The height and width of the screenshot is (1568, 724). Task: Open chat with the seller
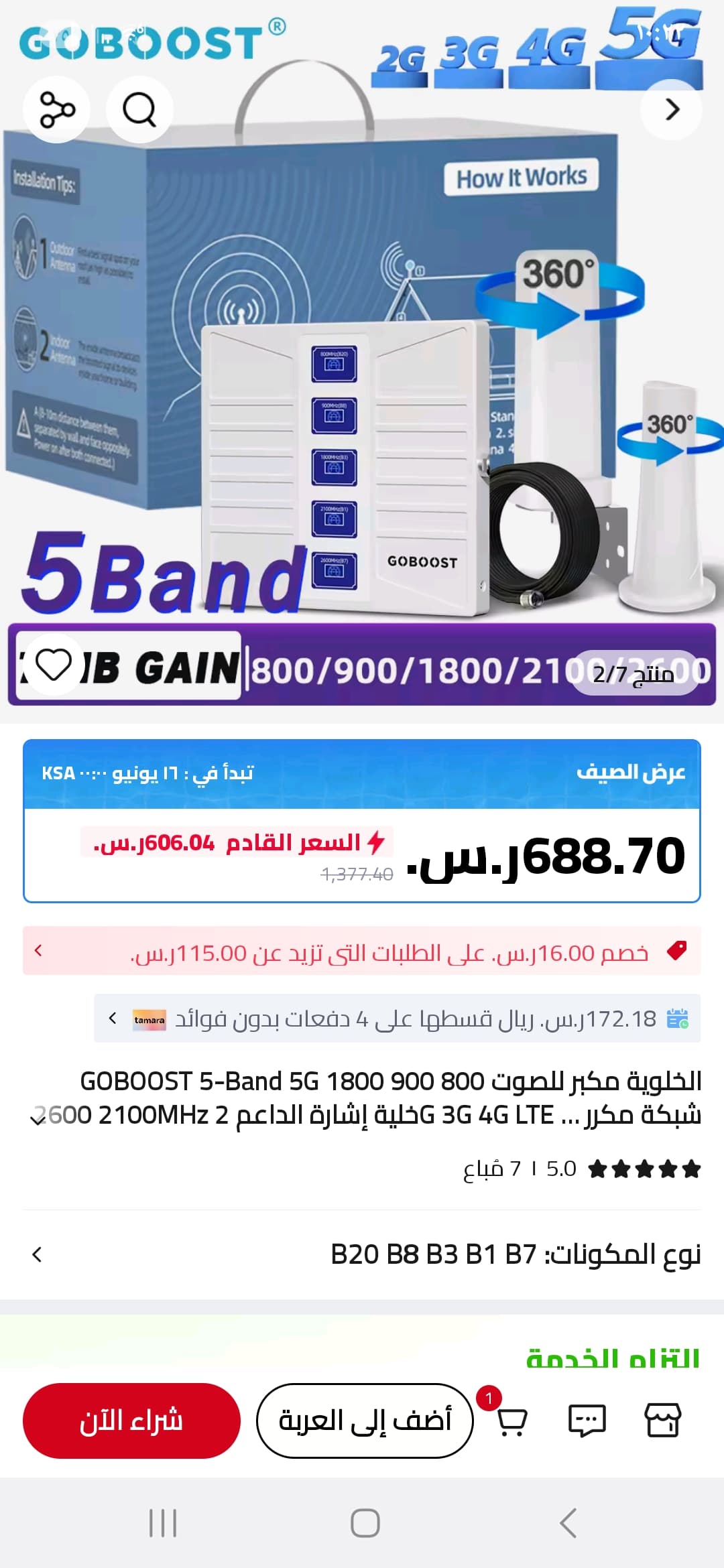click(x=587, y=1421)
